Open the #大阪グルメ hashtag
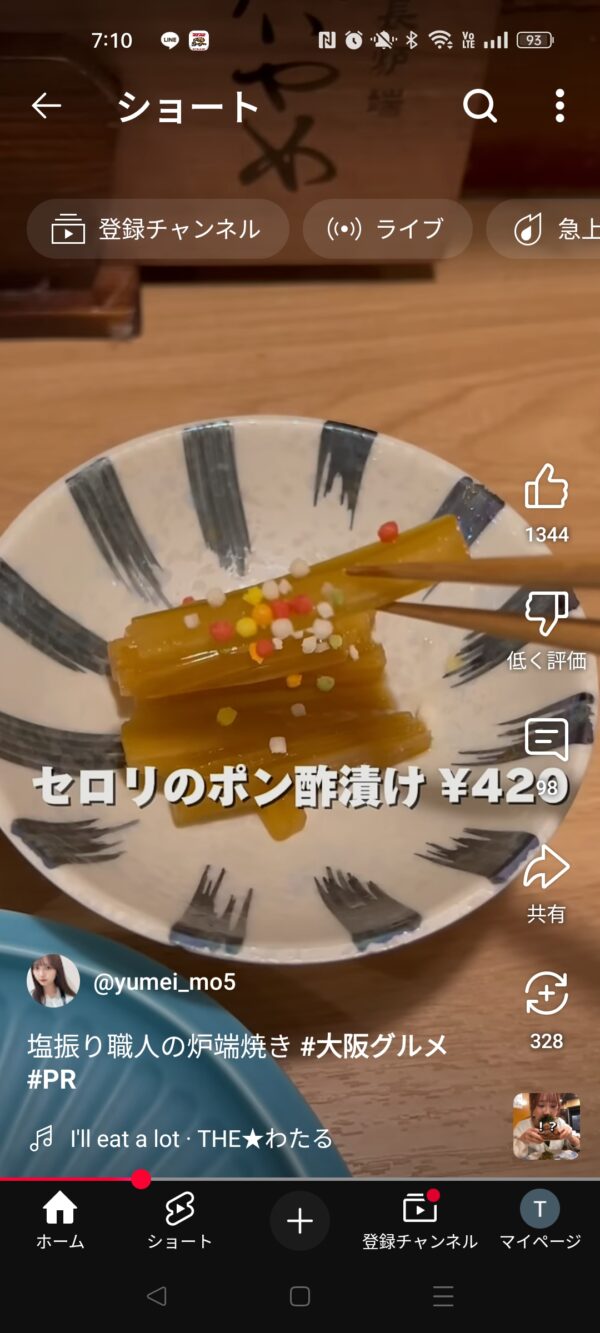 pyautogui.click(x=374, y=1047)
